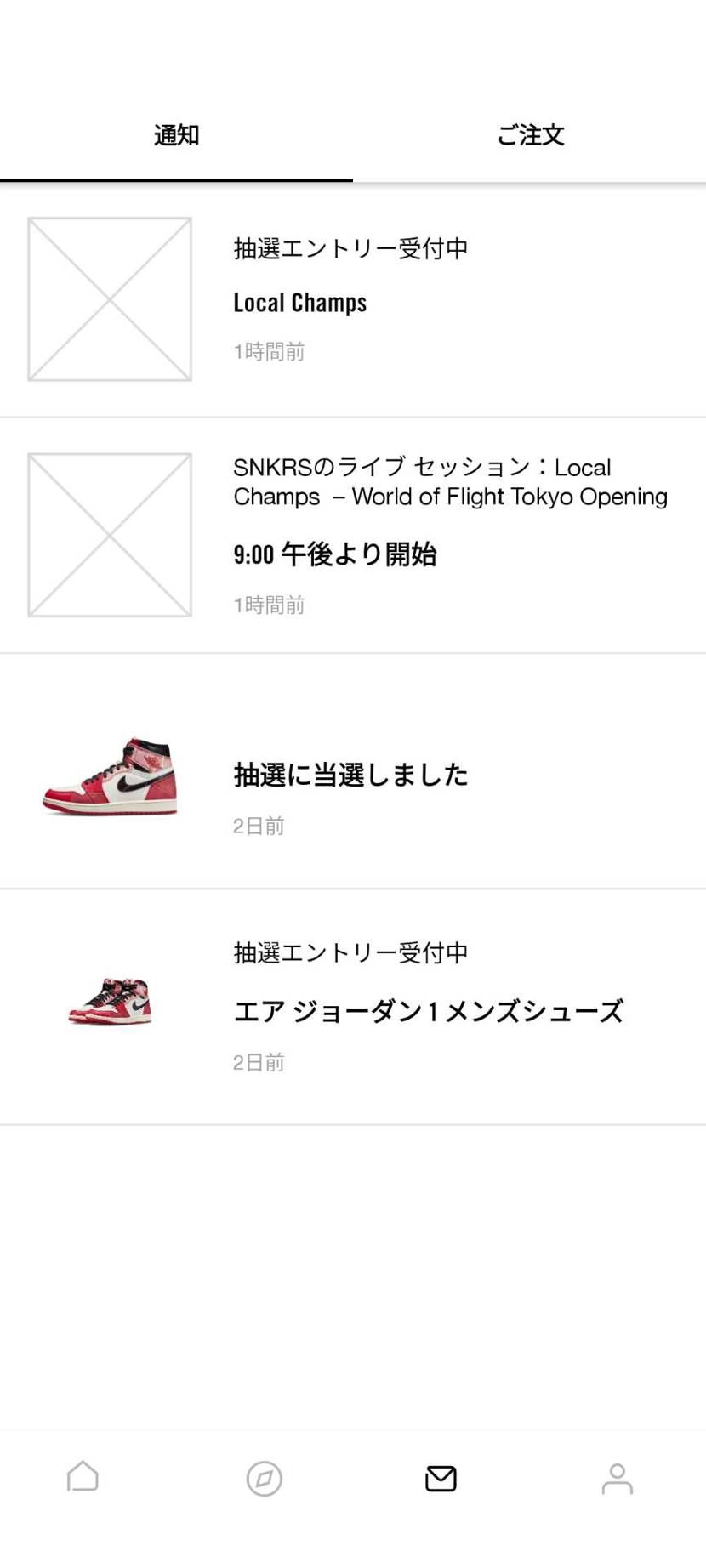This screenshot has width=706, height=1568.
Task: Click the 1時間前 timestamp under Local Champs
Action: [269, 352]
